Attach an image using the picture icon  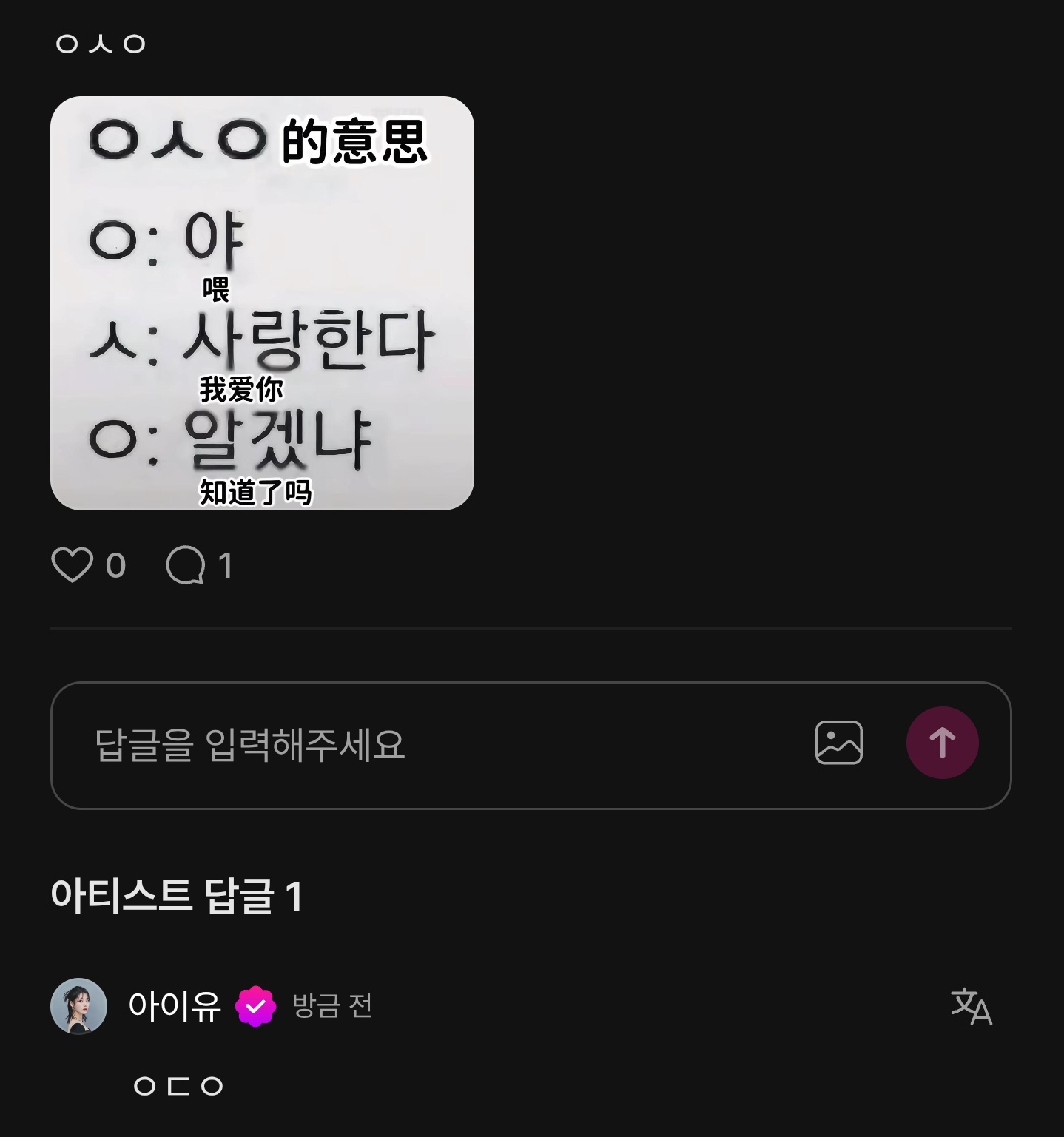coord(840,743)
